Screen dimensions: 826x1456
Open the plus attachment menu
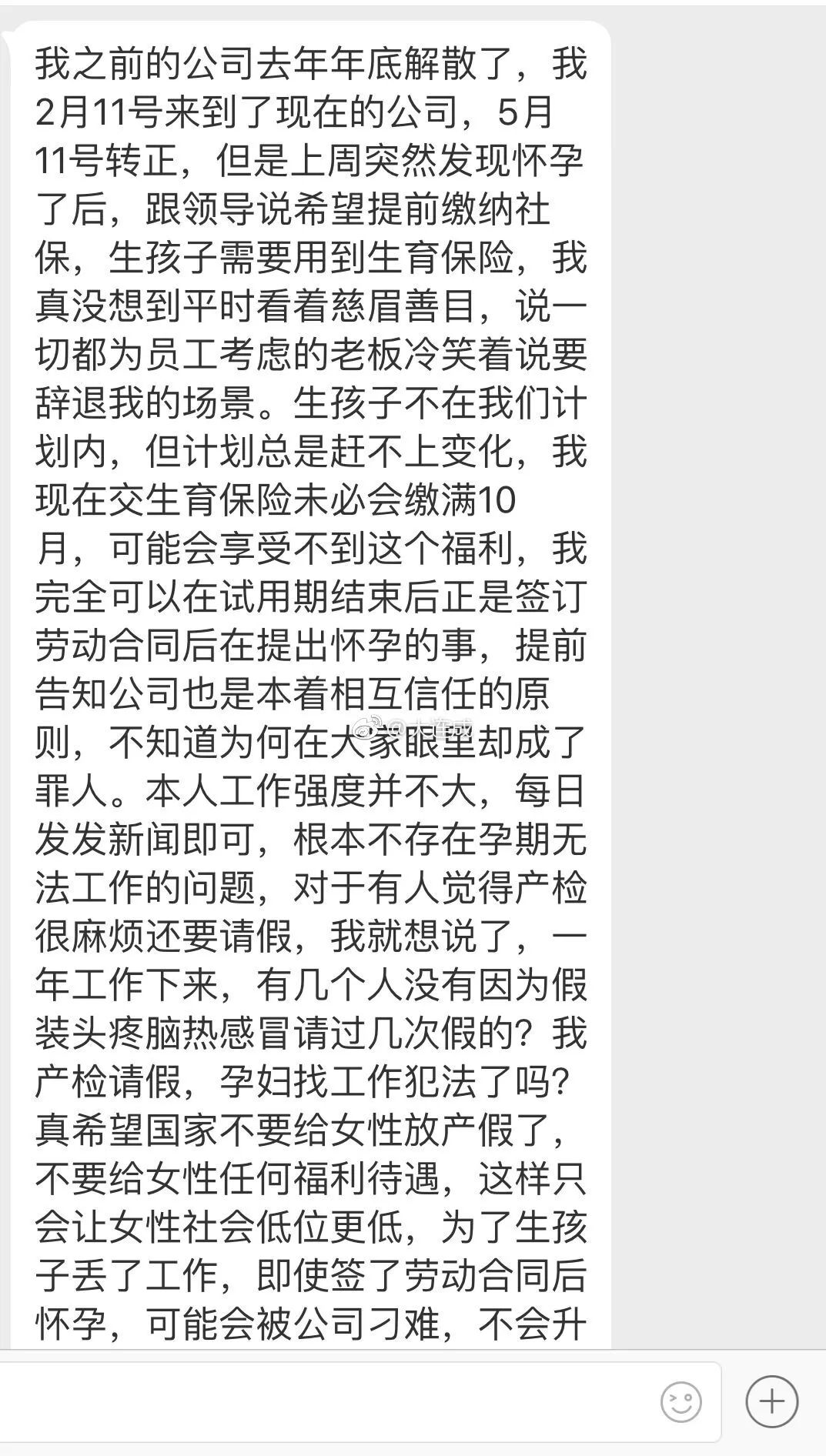tap(771, 1401)
